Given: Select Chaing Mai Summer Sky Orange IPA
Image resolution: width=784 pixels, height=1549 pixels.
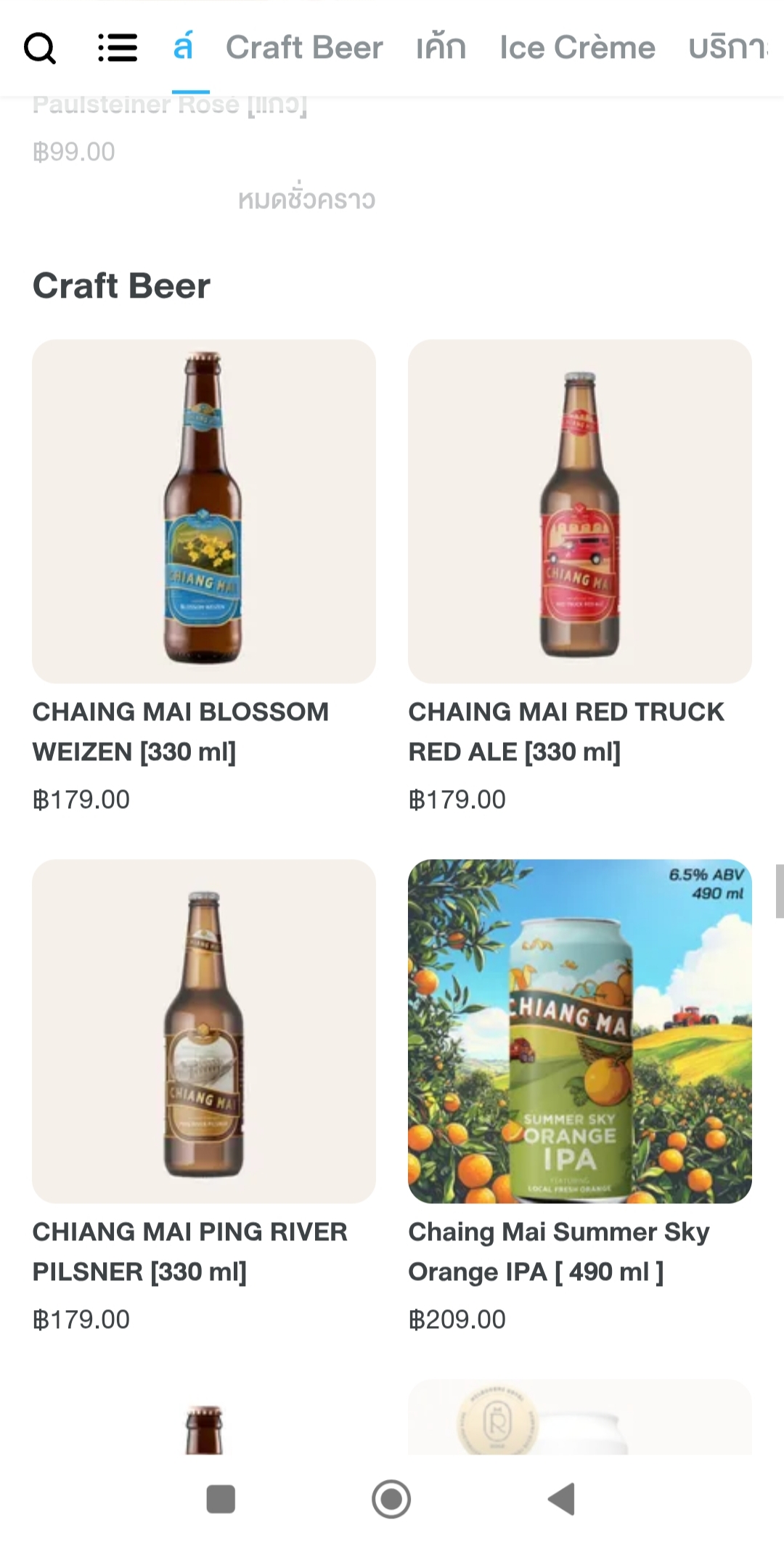Looking at the screenshot, I should [579, 1031].
